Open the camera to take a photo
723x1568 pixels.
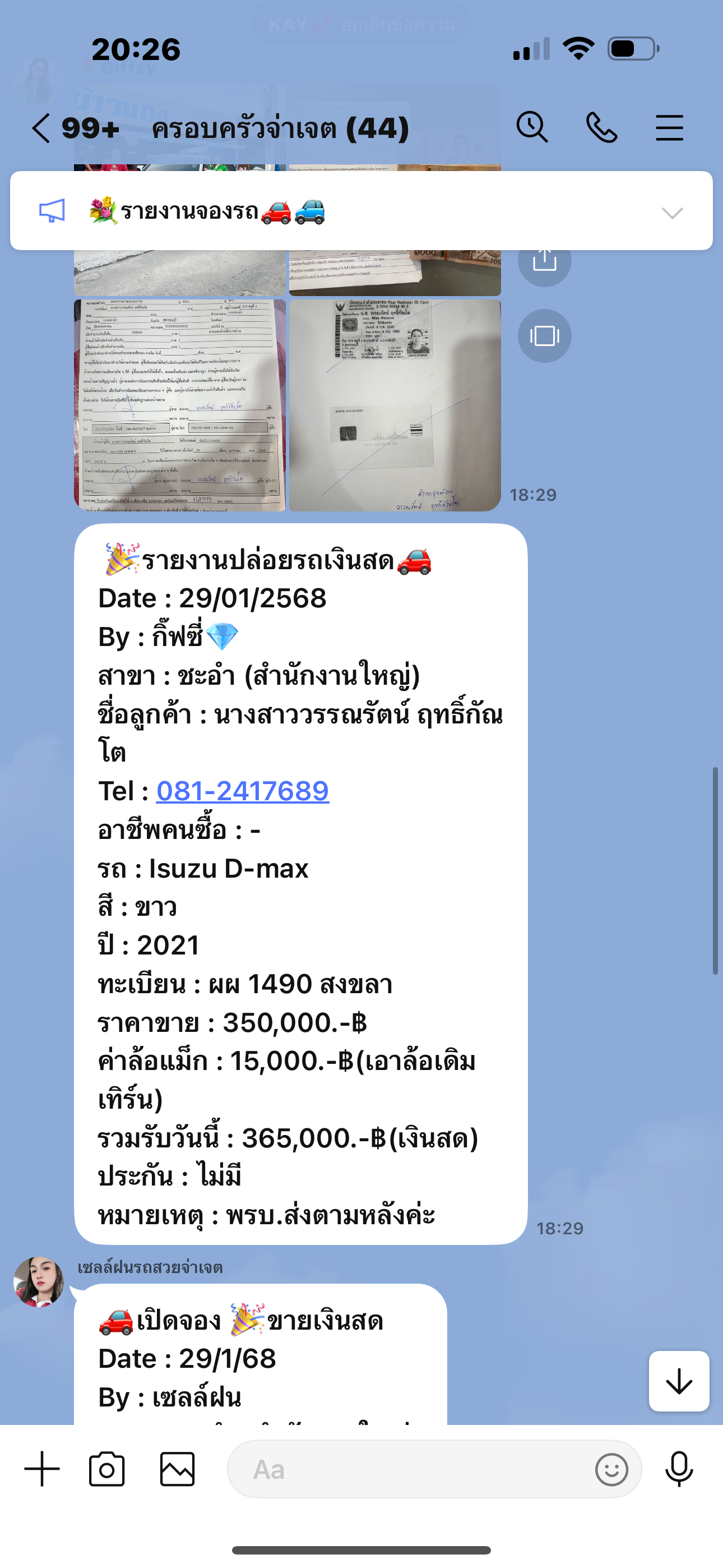coord(106,1469)
